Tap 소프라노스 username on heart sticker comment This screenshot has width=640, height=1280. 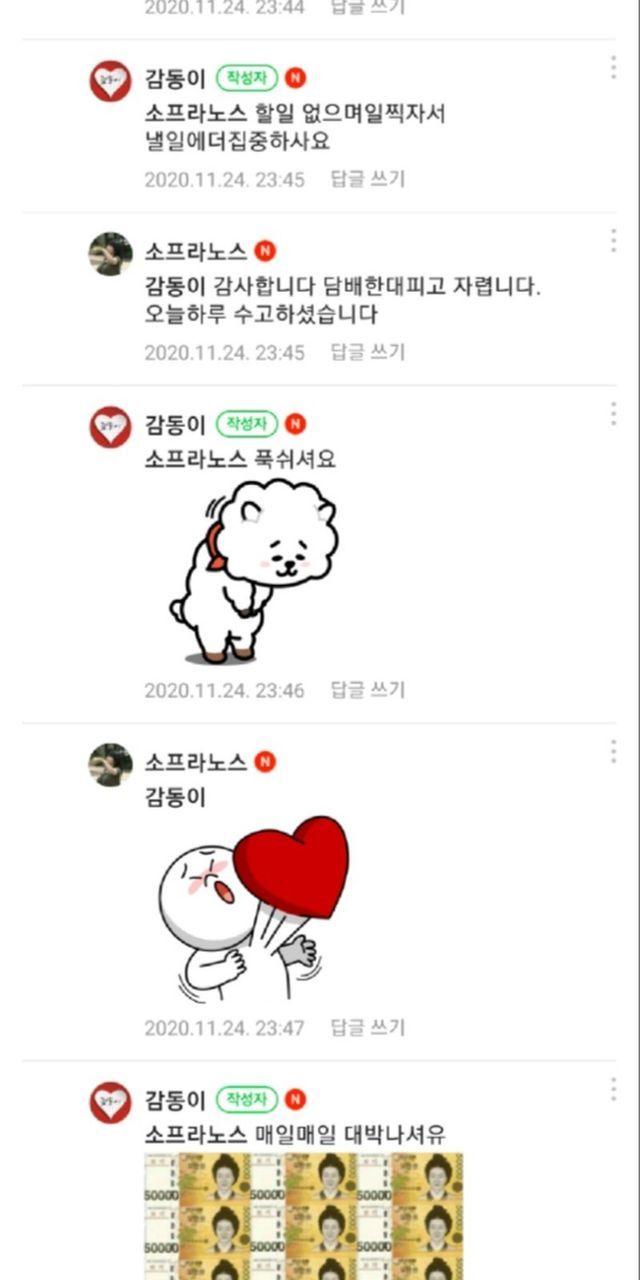(x=196, y=762)
